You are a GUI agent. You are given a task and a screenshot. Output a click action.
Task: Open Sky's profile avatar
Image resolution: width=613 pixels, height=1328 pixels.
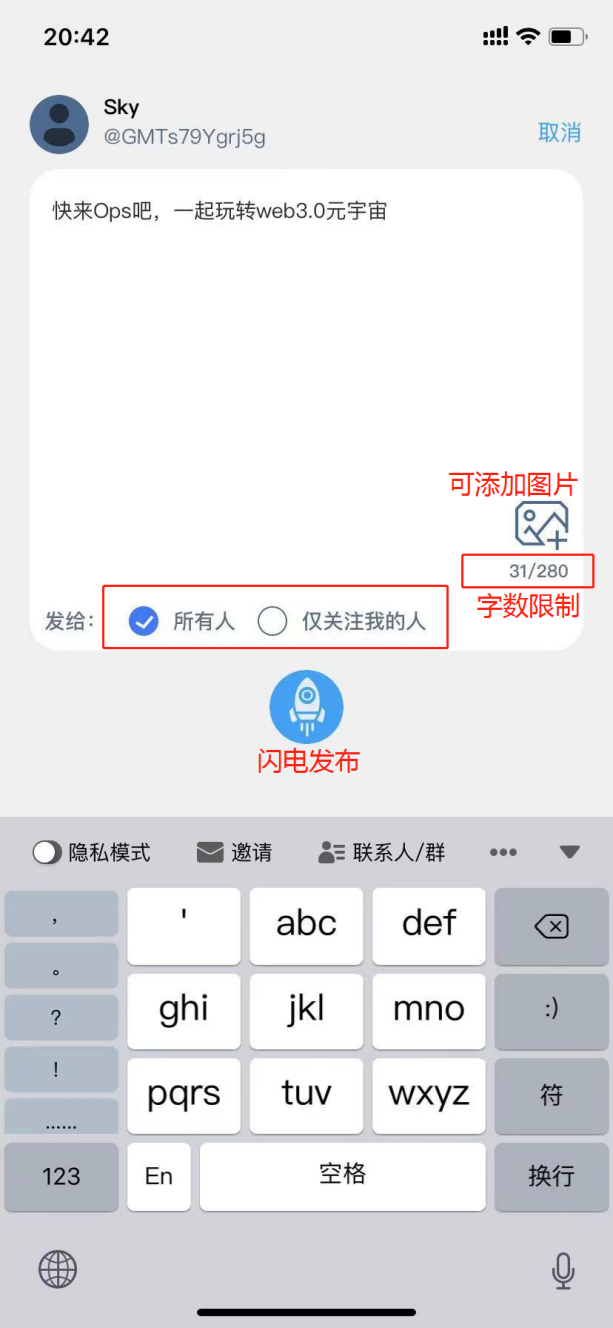[59, 125]
